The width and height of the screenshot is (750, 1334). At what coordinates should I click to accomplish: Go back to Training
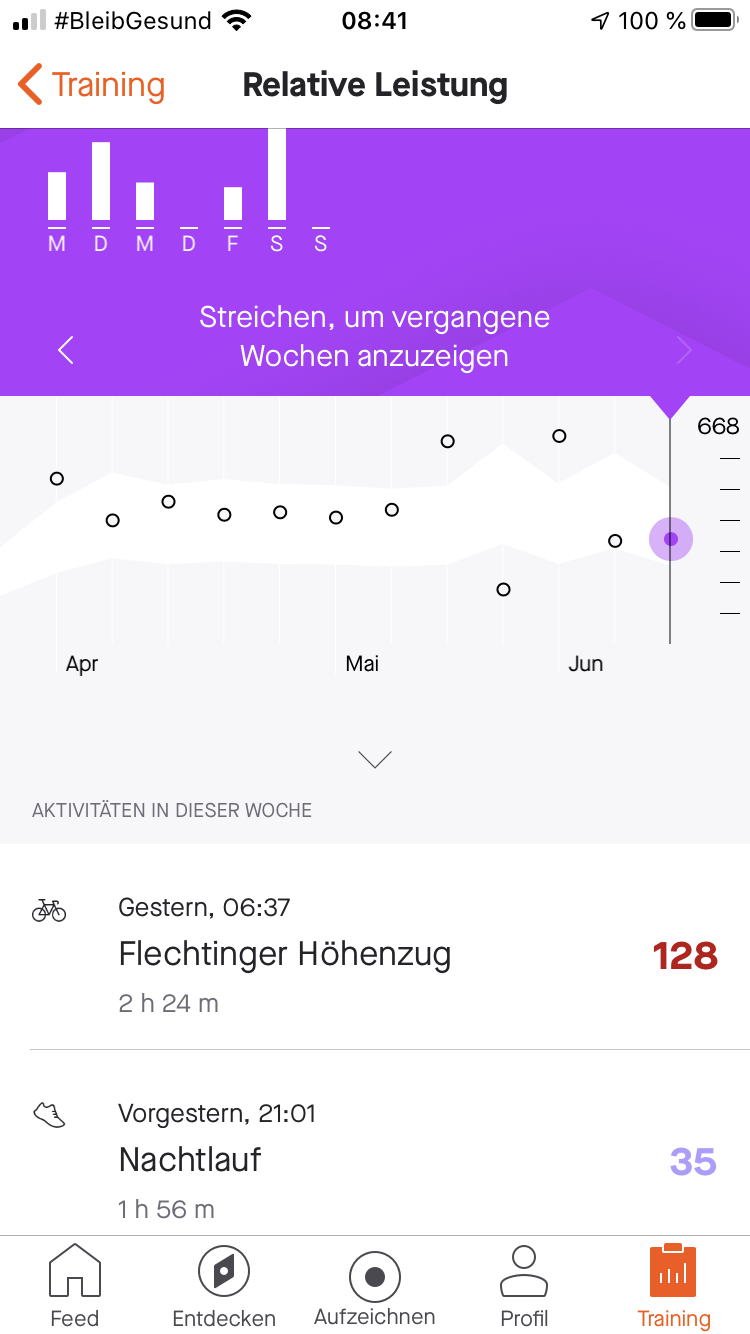click(x=91, y=86)
